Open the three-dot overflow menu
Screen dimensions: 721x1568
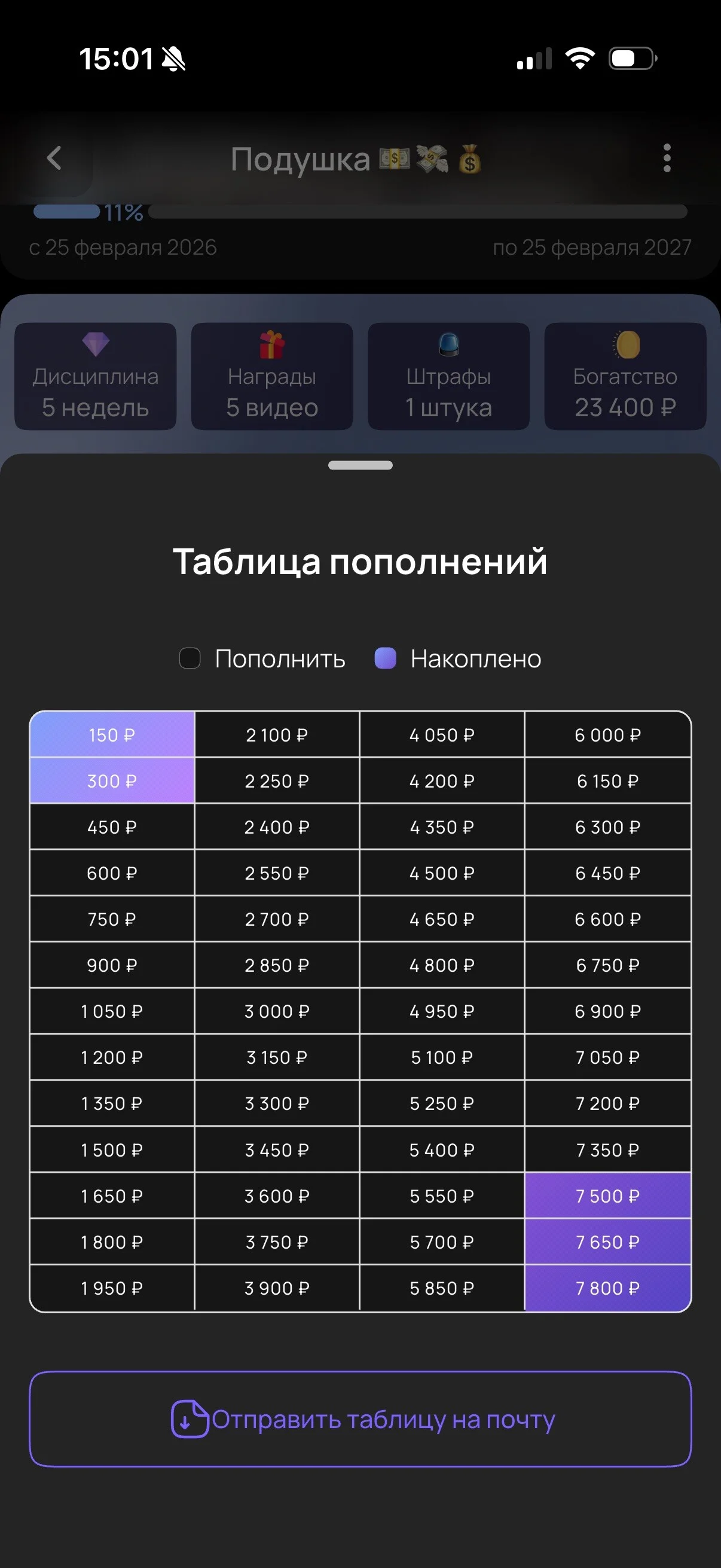667,158
